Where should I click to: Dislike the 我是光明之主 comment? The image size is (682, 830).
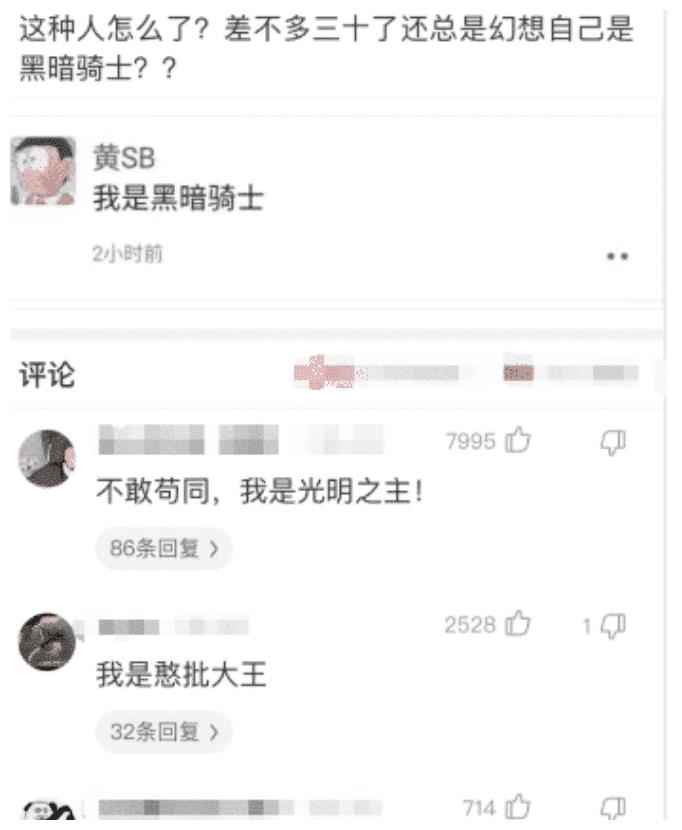[612, 441]
